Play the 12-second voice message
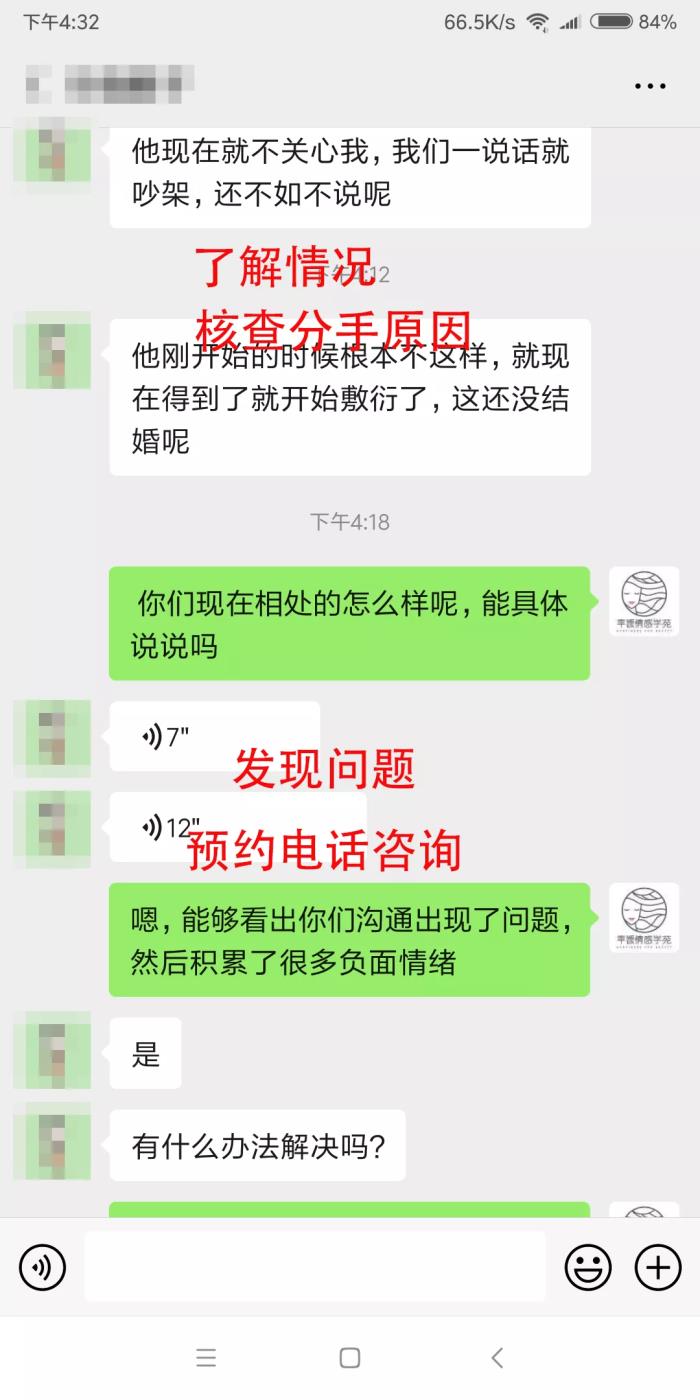This screenshot has height=1400, width=700. (237, 827)
